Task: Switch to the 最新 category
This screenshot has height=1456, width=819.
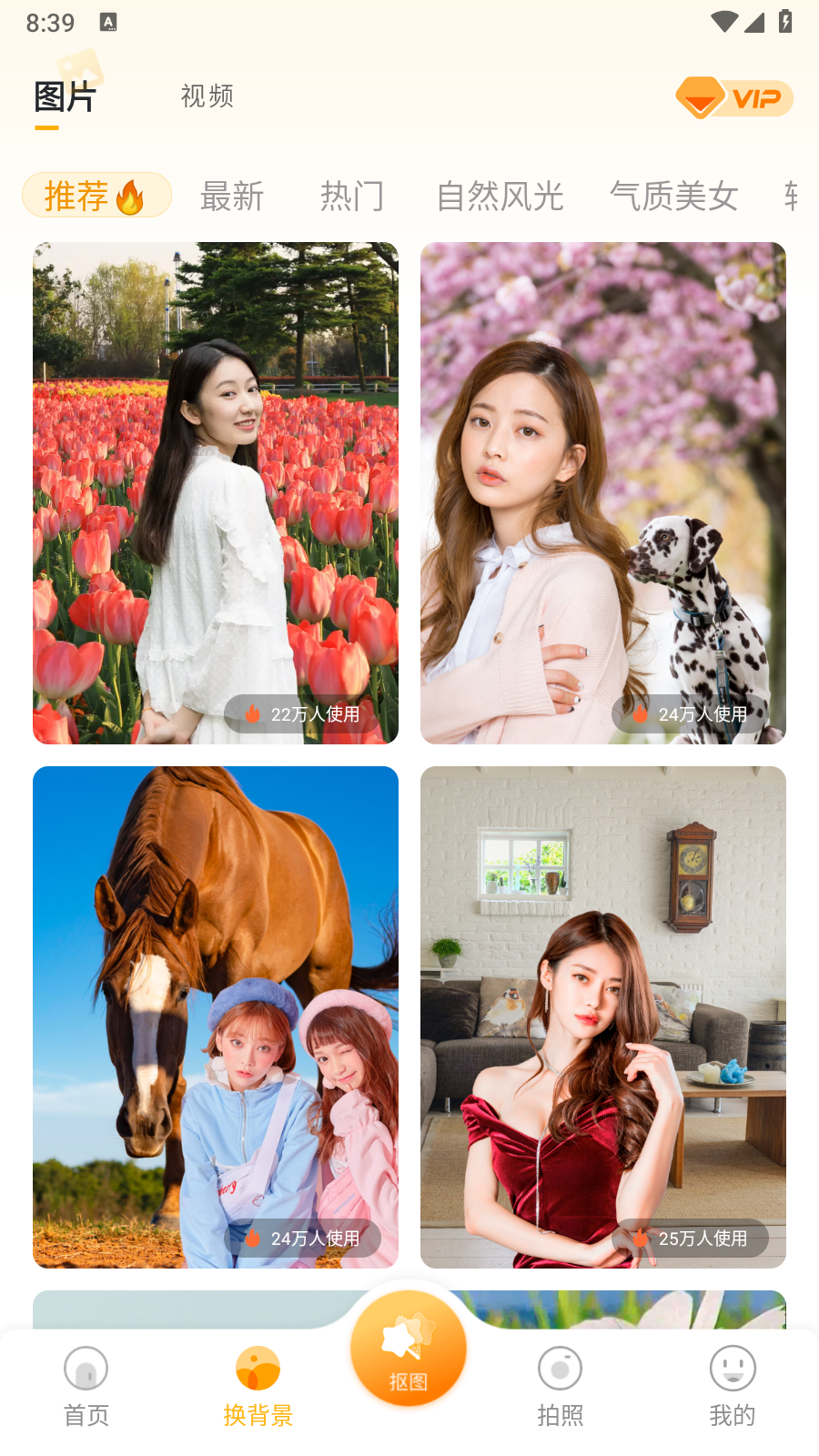Action: [232, 197]
